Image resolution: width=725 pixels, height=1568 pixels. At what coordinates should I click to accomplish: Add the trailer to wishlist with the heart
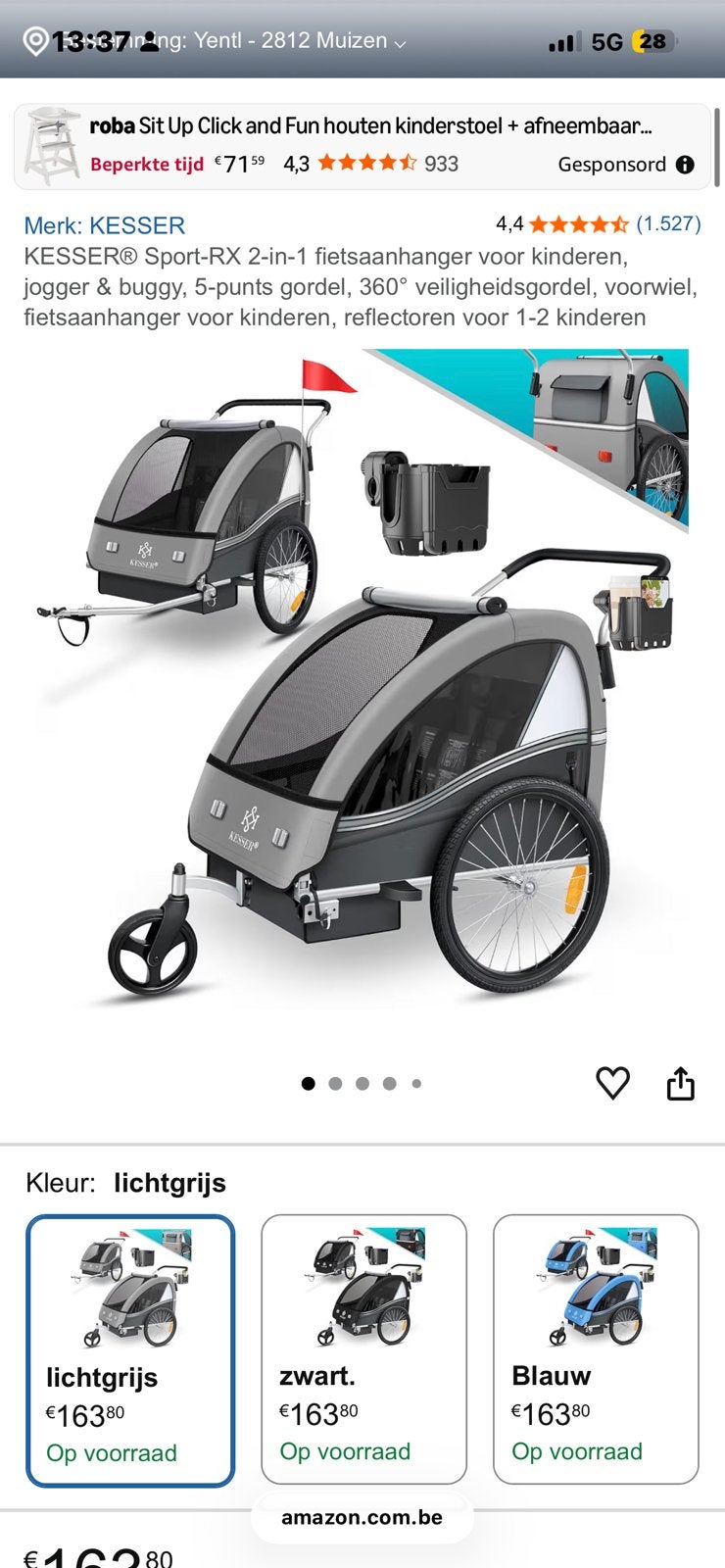613,1083
